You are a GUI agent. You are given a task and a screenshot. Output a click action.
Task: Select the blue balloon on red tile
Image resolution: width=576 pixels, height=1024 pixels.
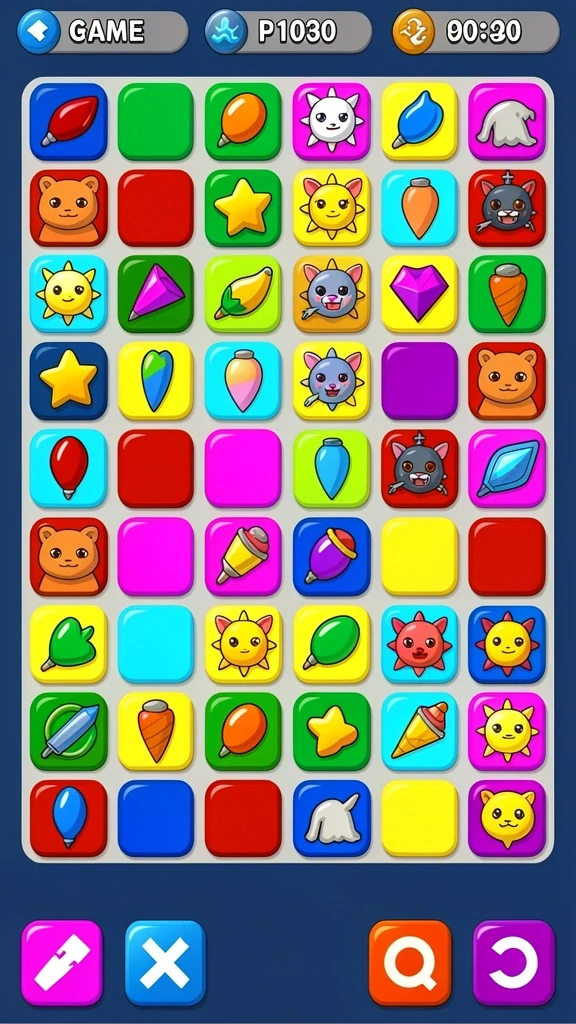(69, 818)
